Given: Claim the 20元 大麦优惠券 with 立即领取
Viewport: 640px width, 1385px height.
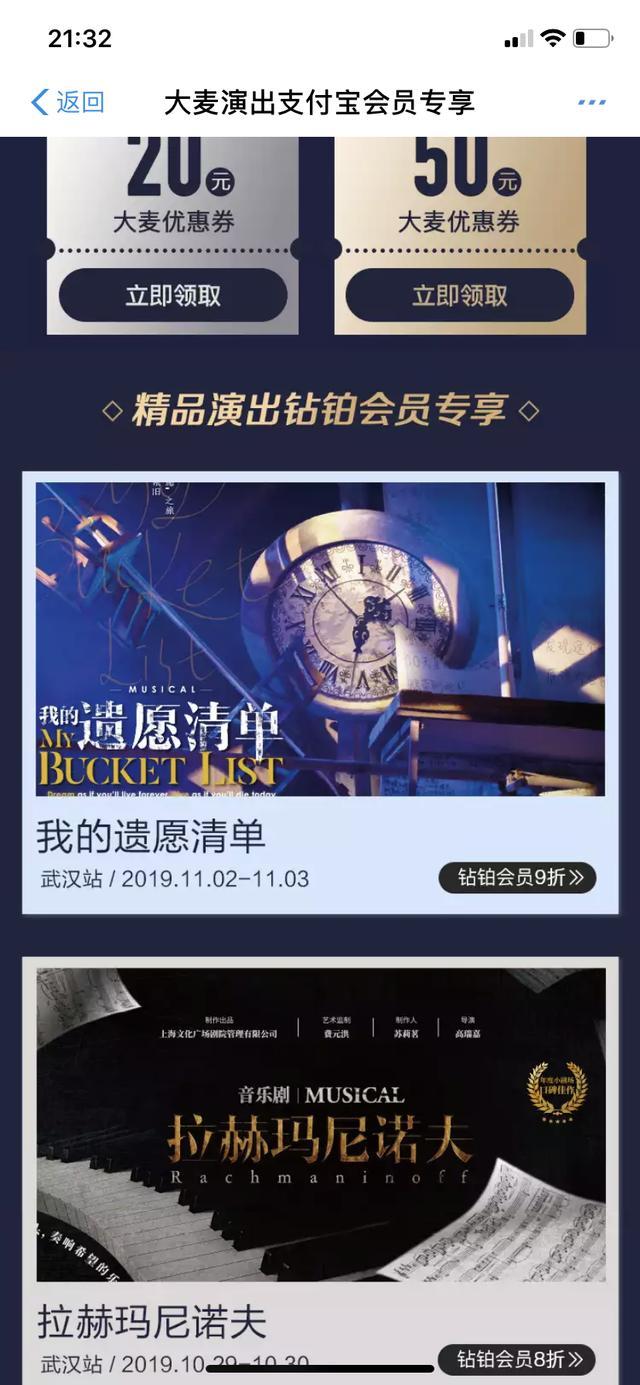Looking at the screenshot, I should pos(173,295).
